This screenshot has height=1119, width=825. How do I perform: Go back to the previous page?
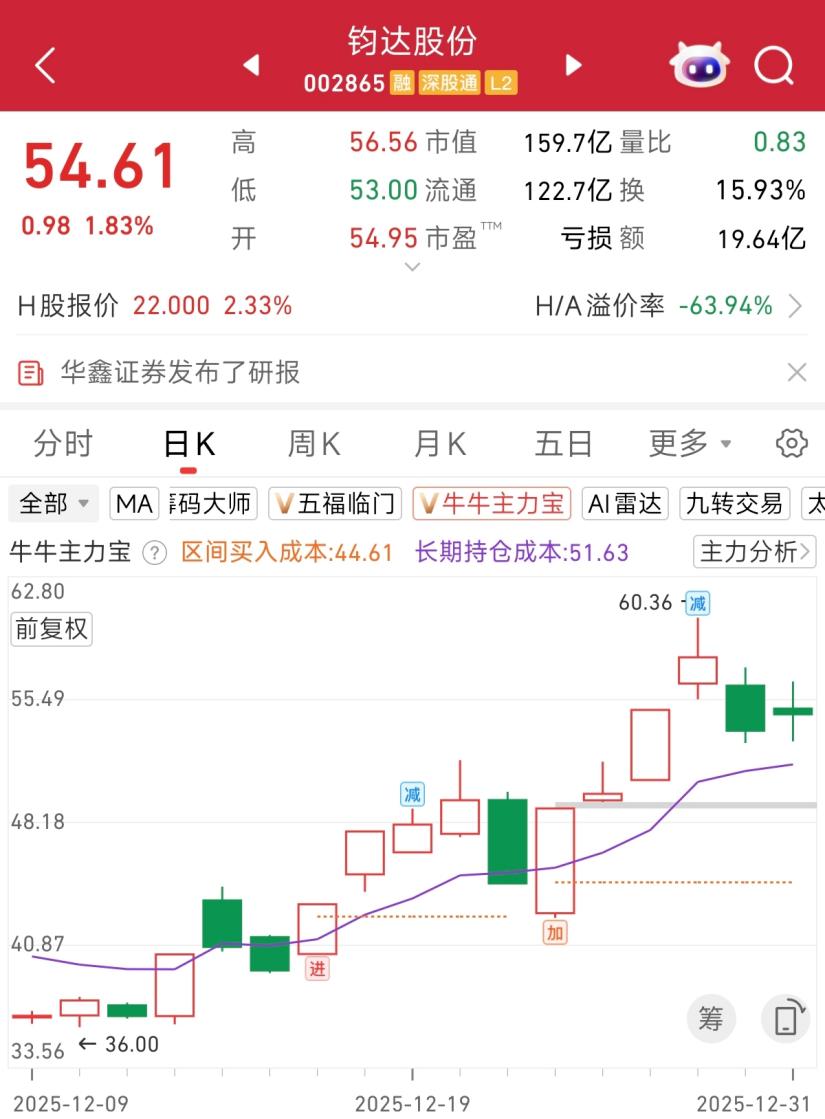click(x=45, y=66)
